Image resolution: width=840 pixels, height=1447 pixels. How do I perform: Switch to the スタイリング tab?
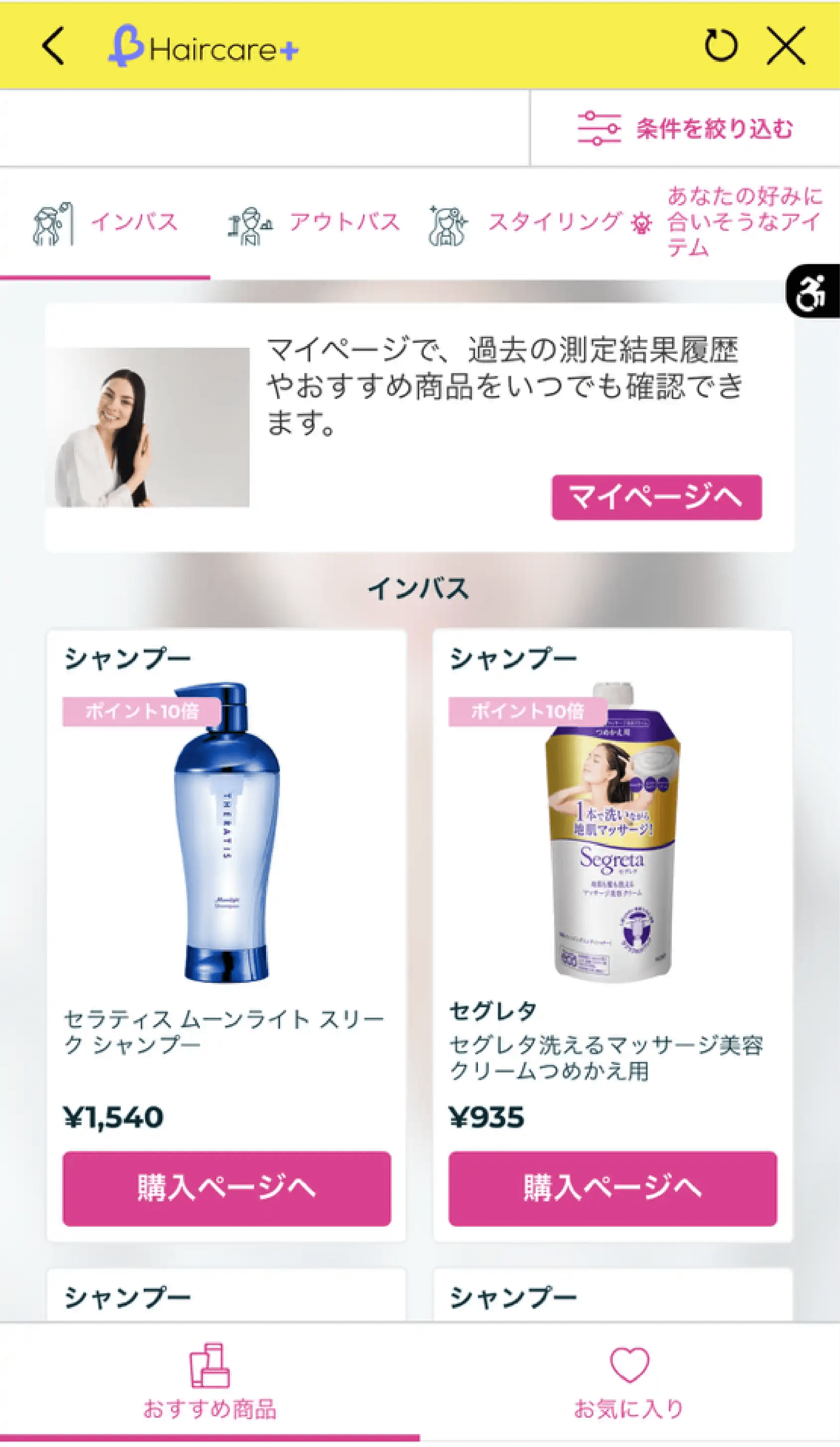pyautogui.click(x=525, y=223)
